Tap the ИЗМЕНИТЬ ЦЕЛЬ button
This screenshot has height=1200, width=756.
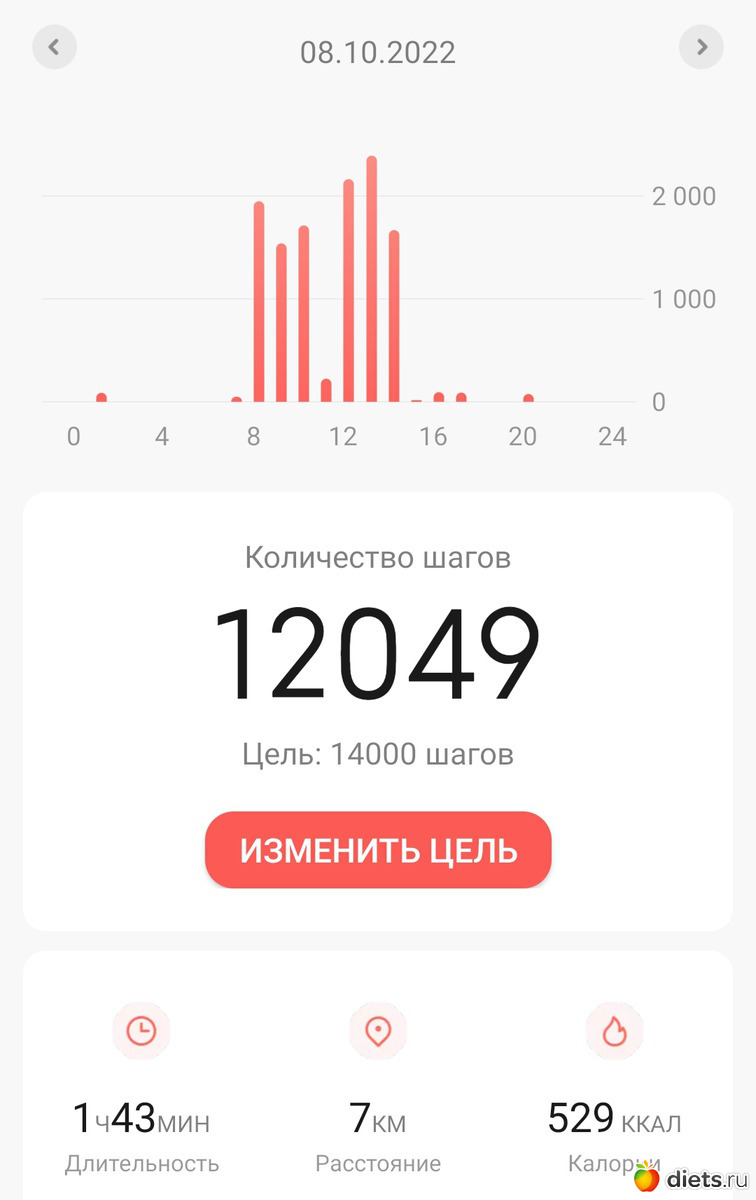tap(378, 850)
